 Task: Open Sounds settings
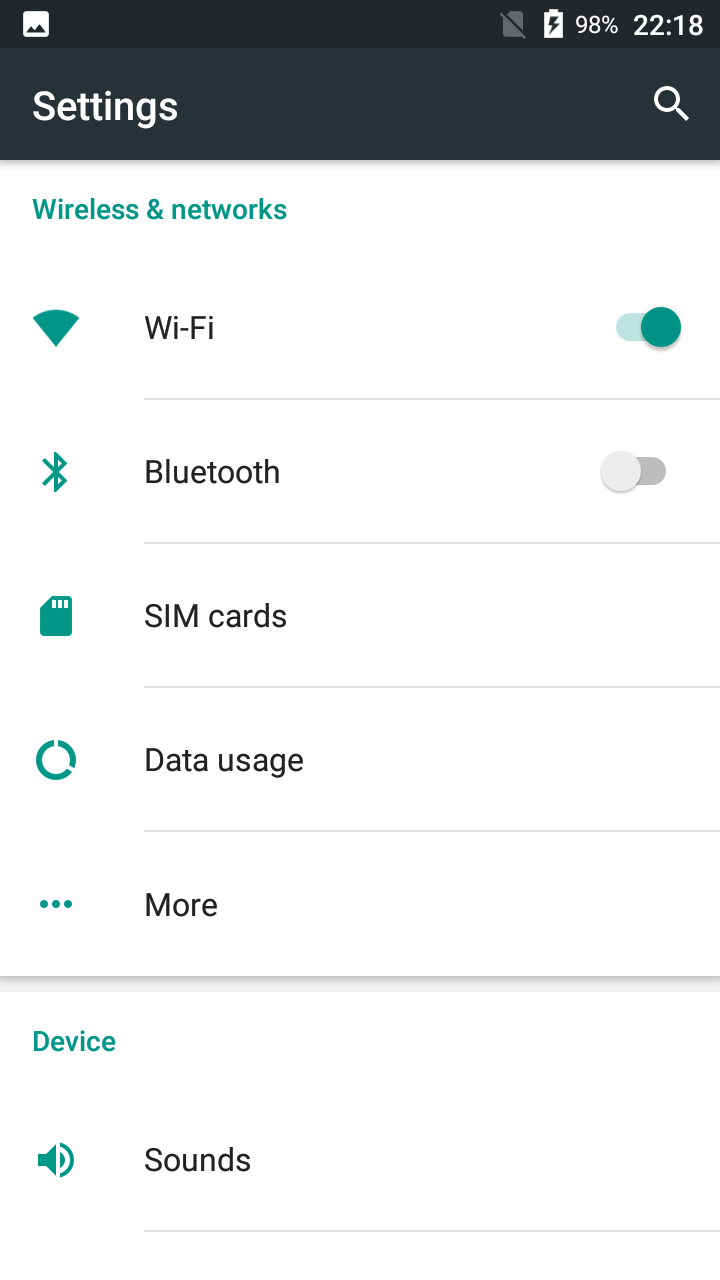(x=360, y=1160)
